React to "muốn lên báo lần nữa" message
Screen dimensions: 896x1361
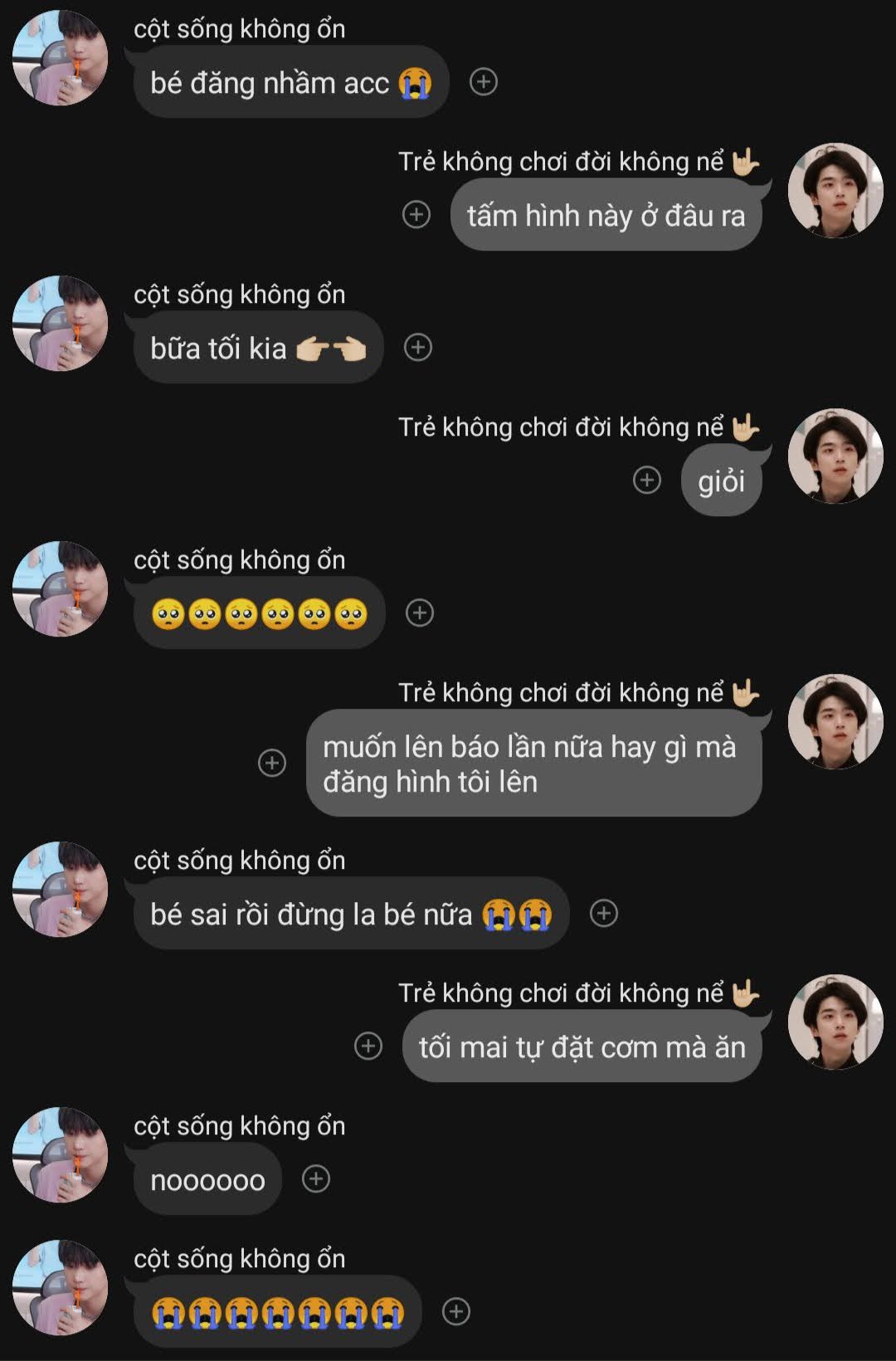coord(272,763)
